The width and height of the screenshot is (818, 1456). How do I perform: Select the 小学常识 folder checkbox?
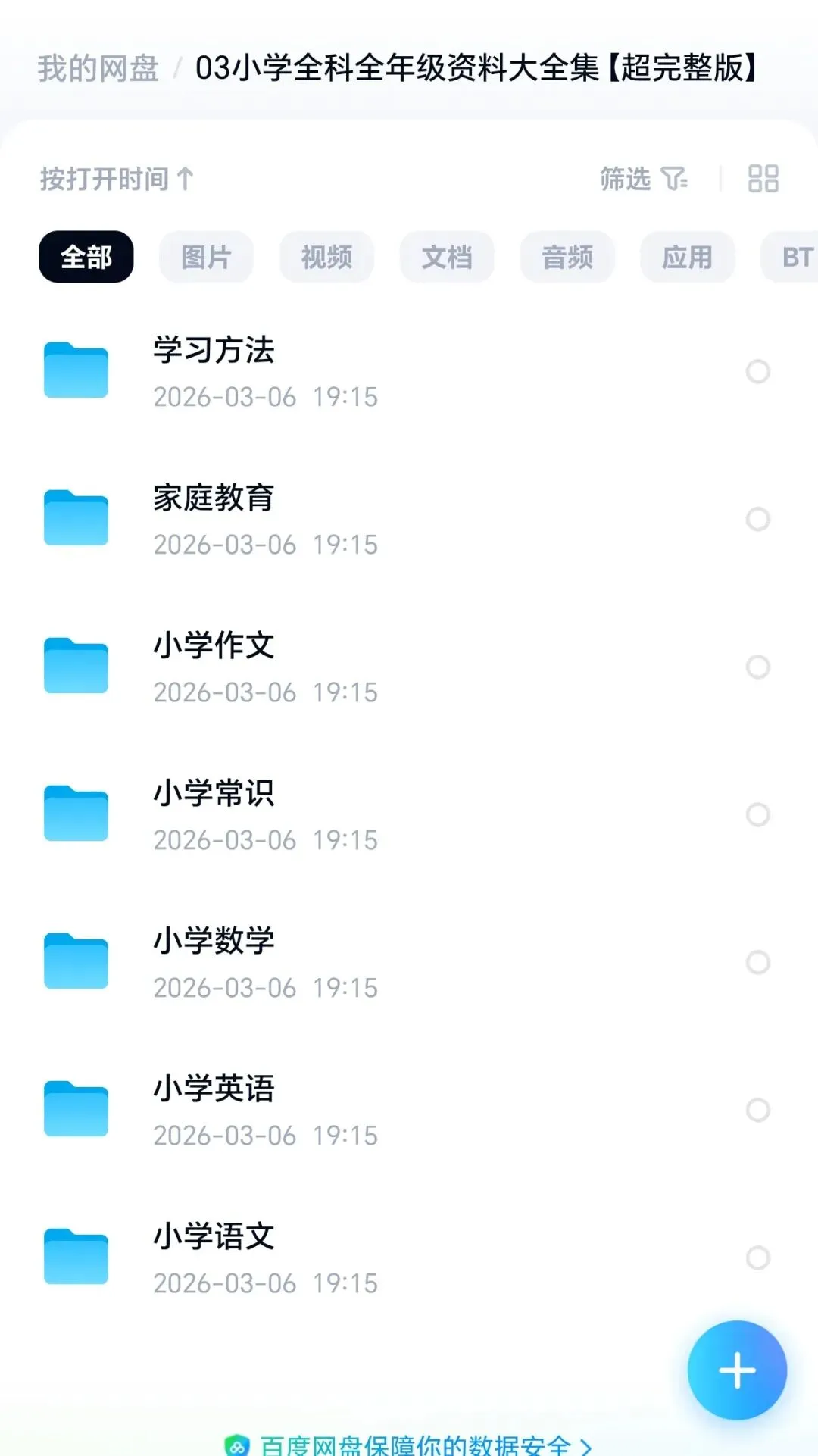tap(757, 814)
